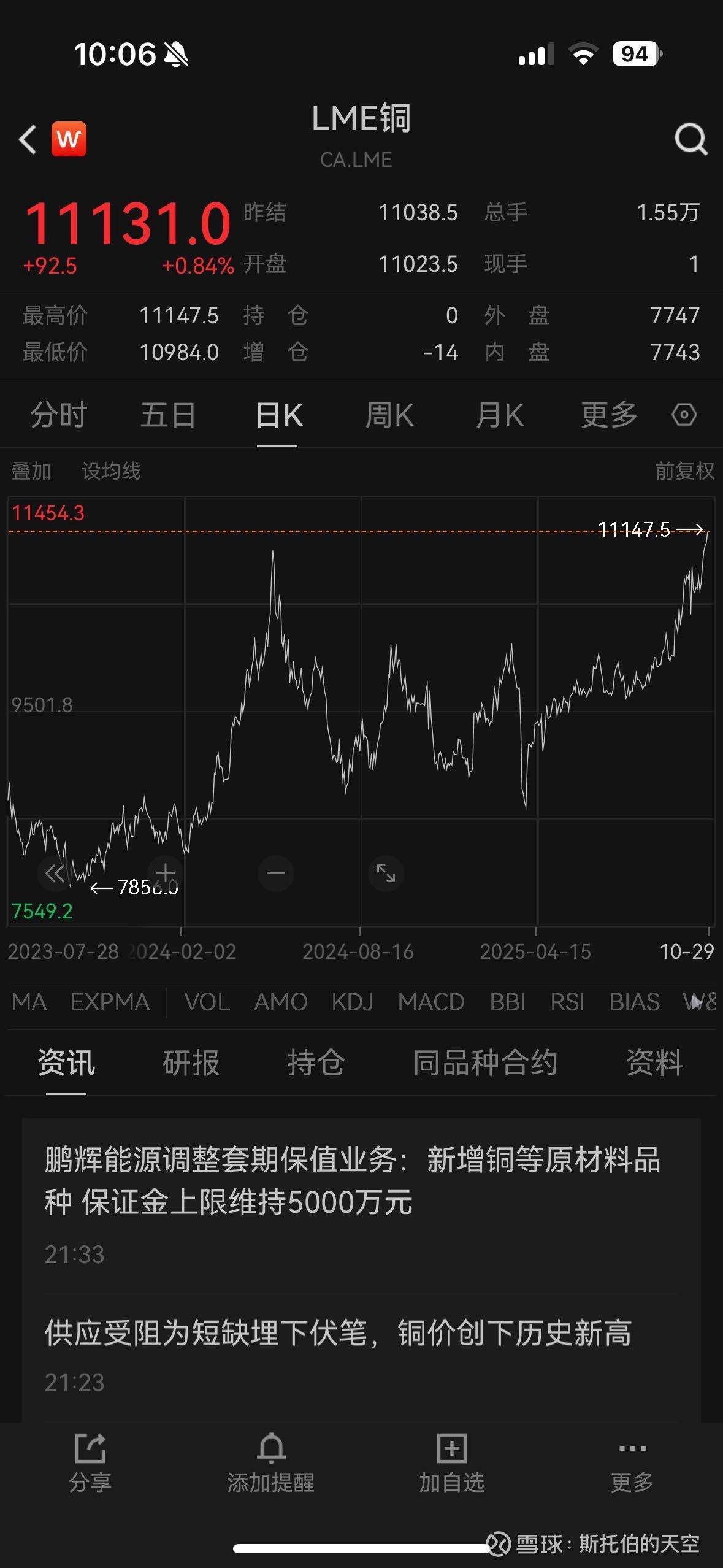Change the 前复权 adjustment mode

684,471
